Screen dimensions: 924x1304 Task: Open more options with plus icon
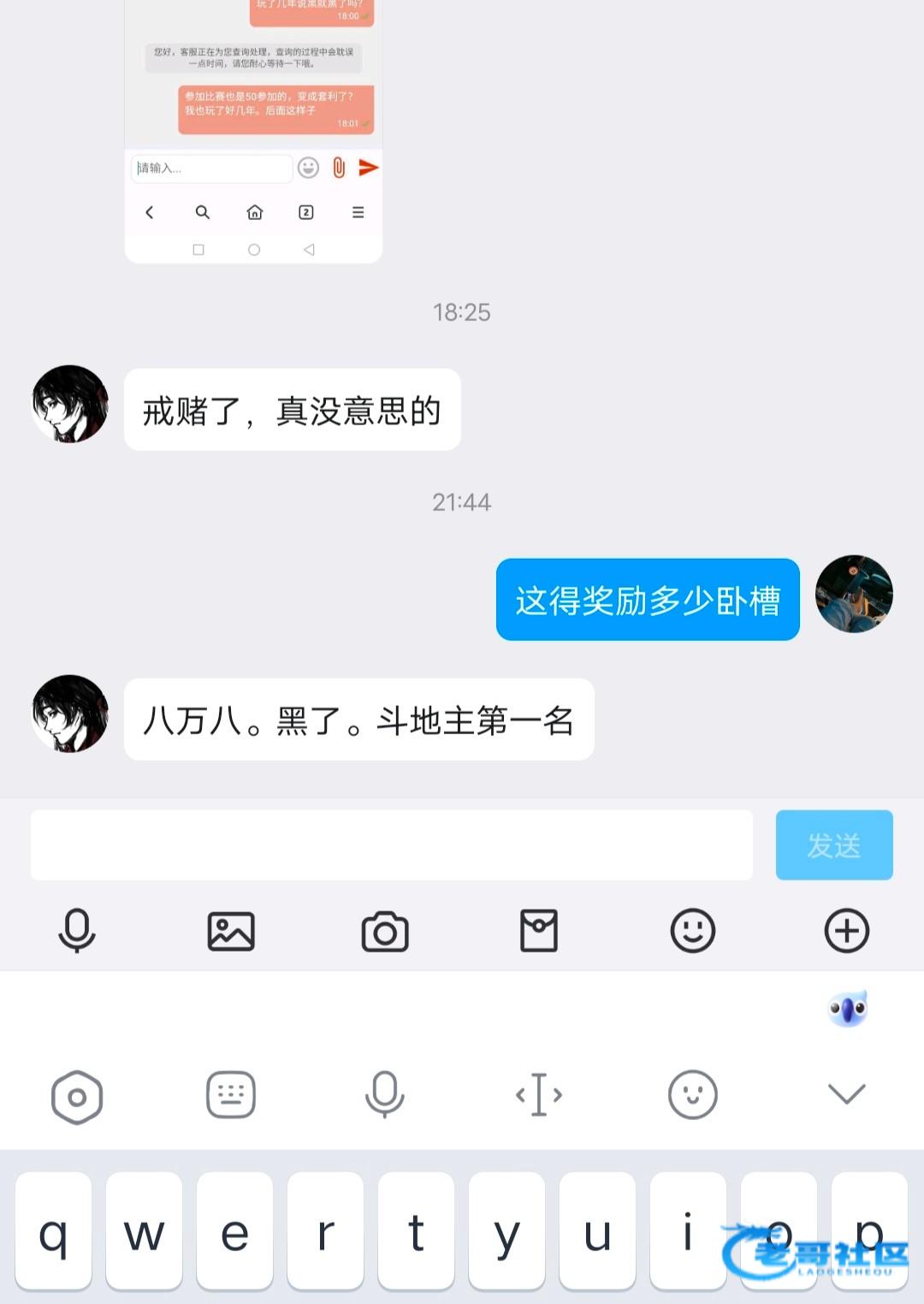[x=846, y=931]
